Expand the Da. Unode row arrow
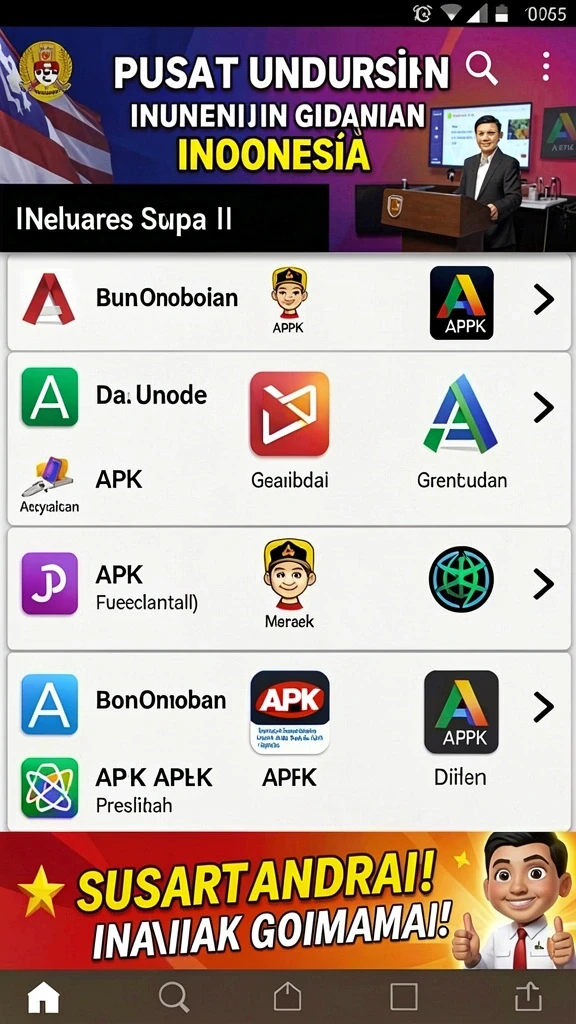576x1024 pixels. tap(543, 408)
